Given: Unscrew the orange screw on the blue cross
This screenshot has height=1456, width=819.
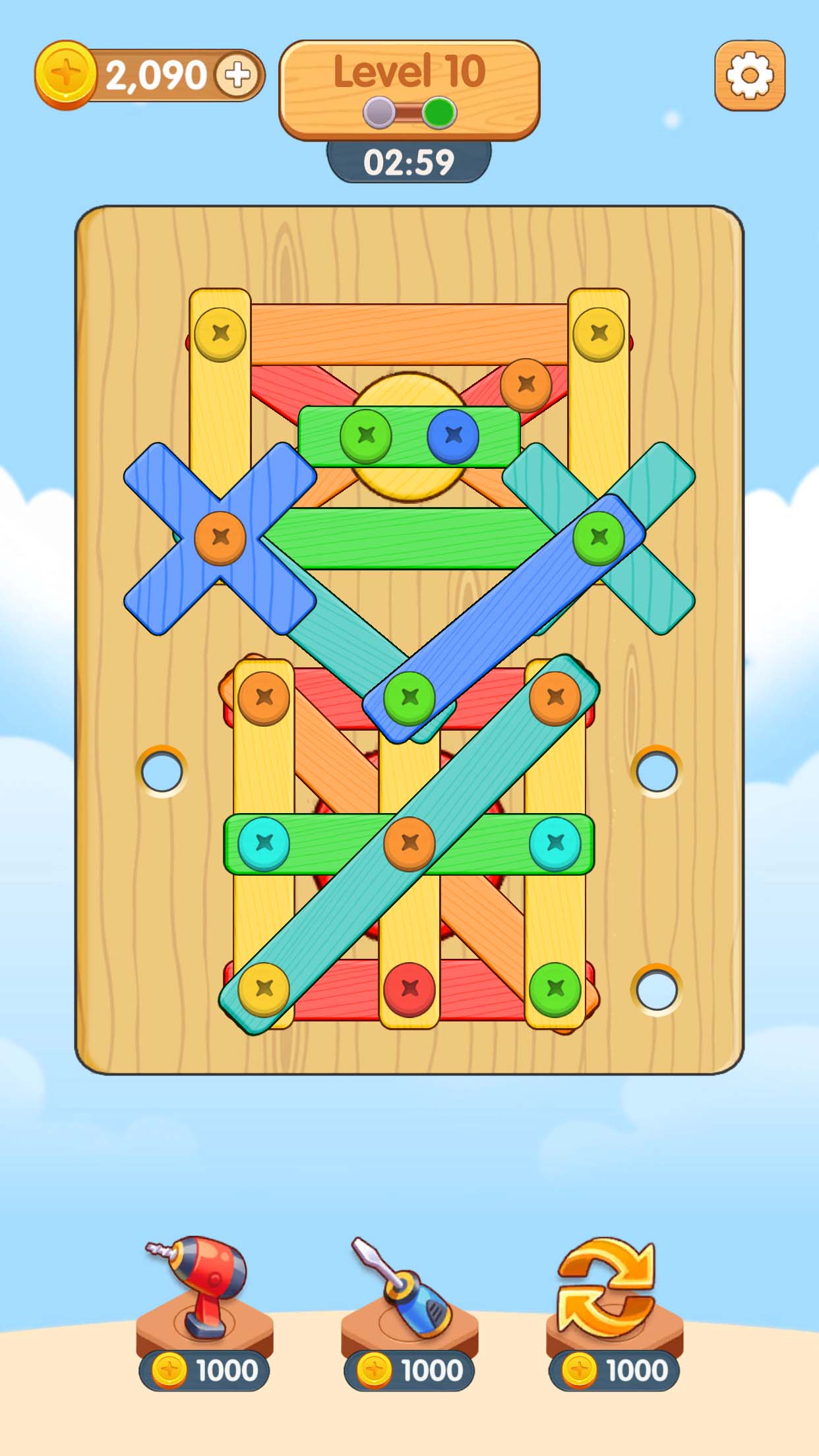Looking at the screenshot, I should click(220, 537).
